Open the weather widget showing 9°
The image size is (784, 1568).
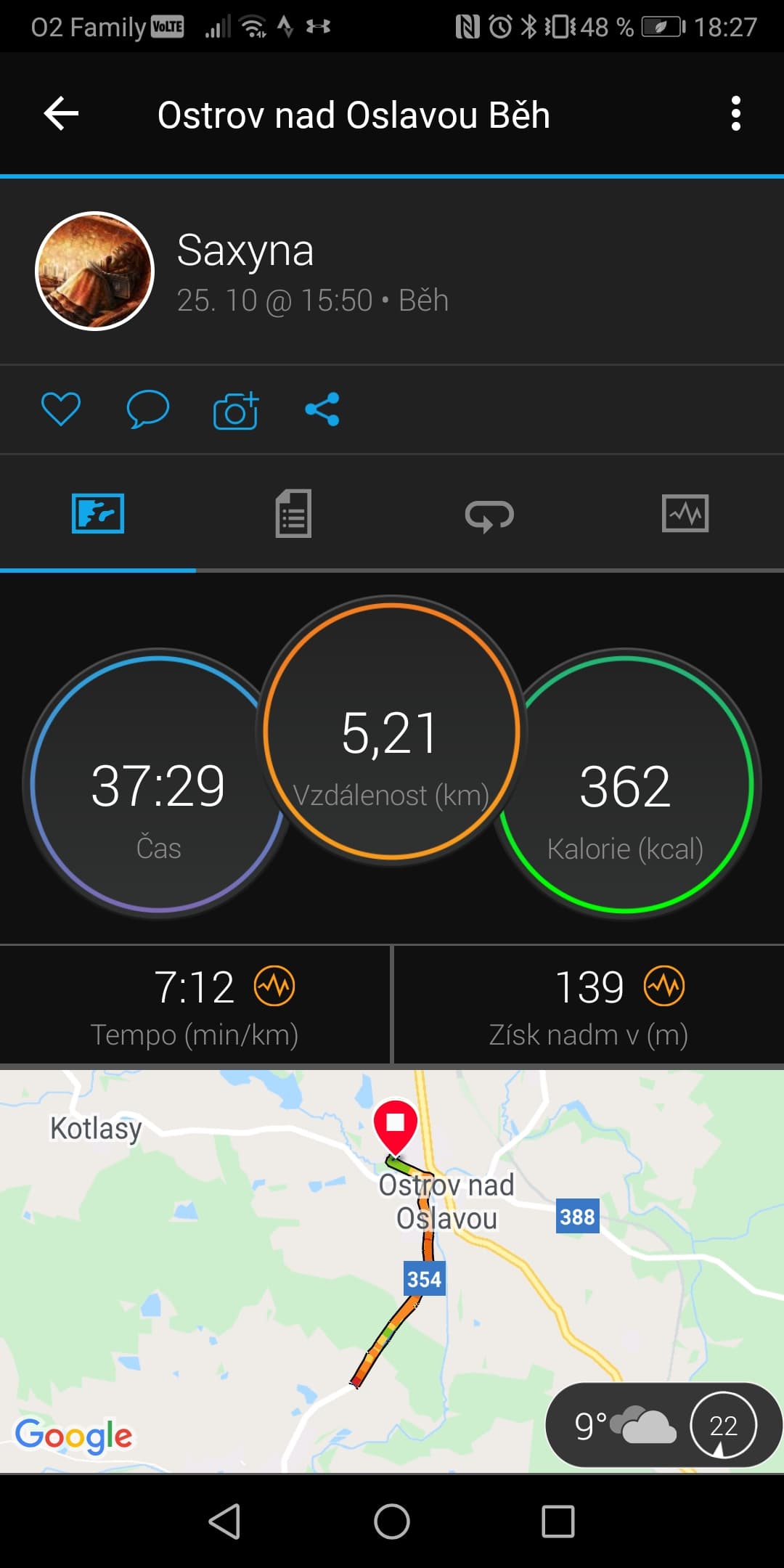663,1425
